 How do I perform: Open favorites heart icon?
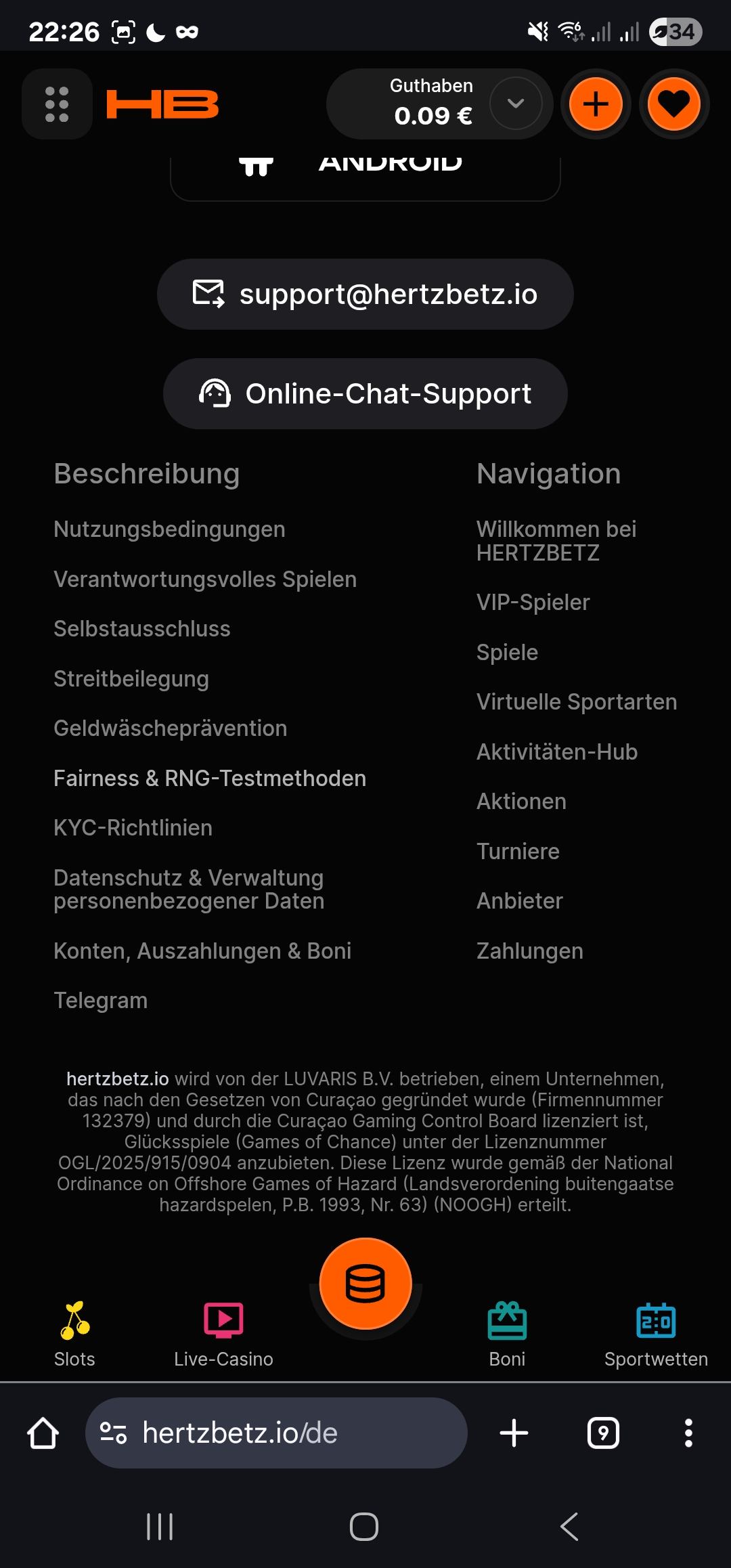click(x=673, y=104)
